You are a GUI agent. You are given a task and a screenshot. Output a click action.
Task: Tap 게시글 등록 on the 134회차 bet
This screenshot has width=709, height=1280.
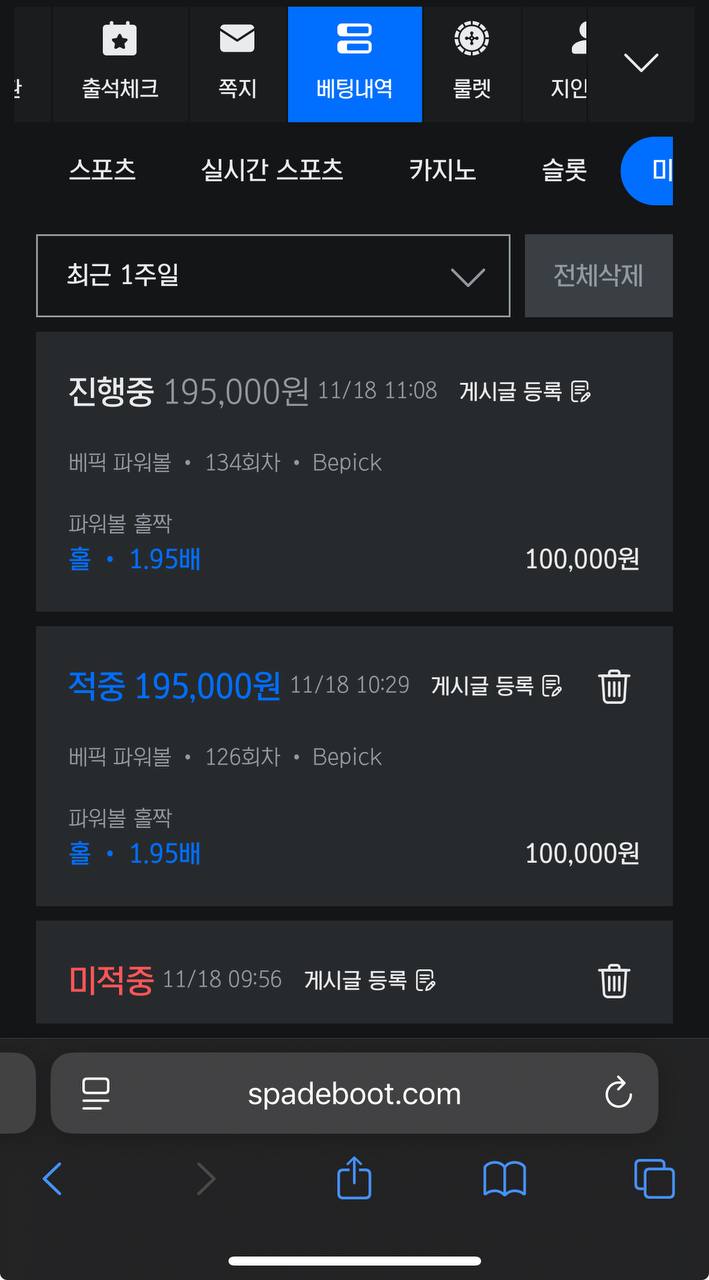[x=525, y=391]
